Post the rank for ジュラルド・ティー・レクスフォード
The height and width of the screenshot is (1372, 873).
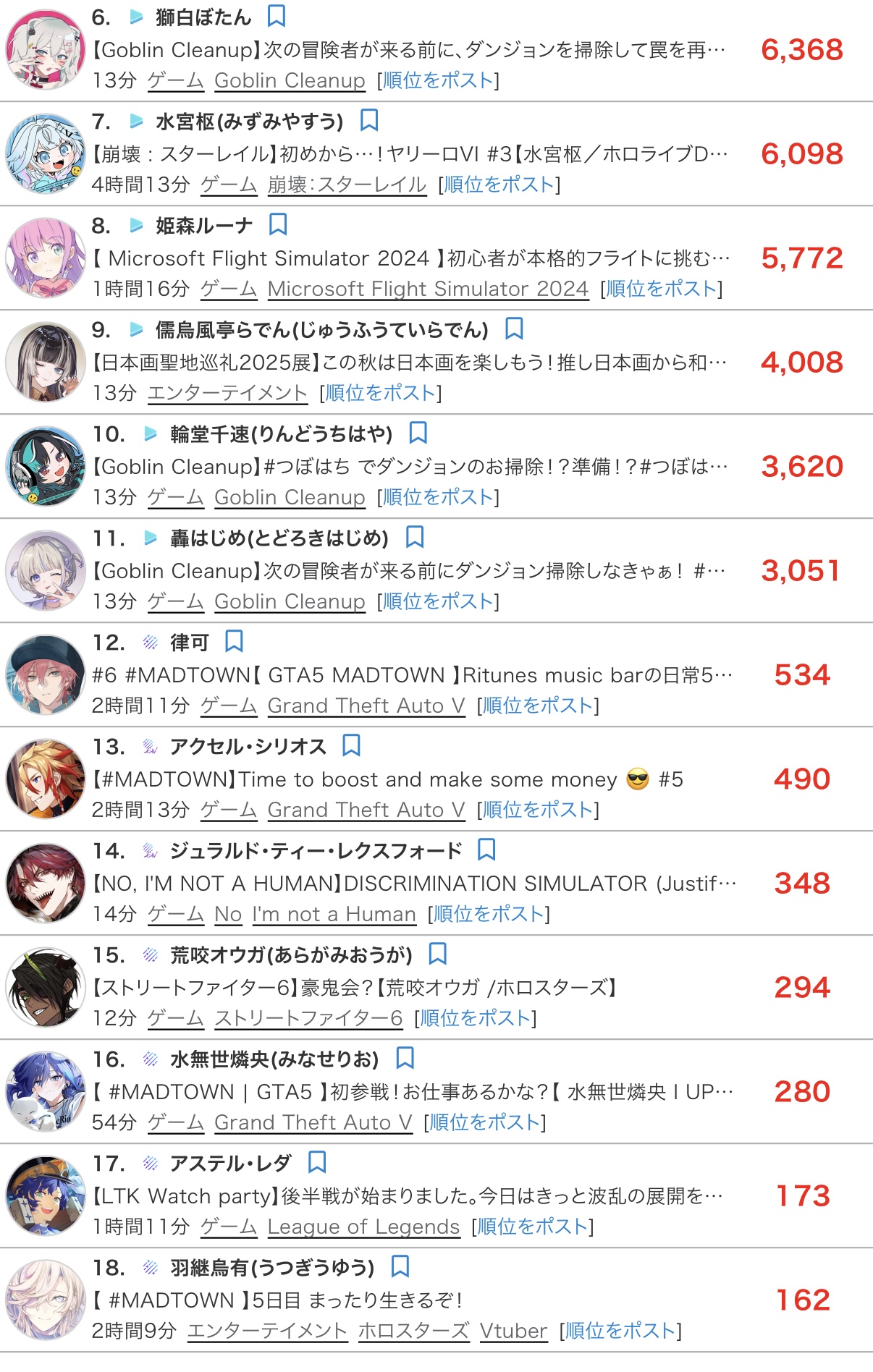[x=489, y=915]
